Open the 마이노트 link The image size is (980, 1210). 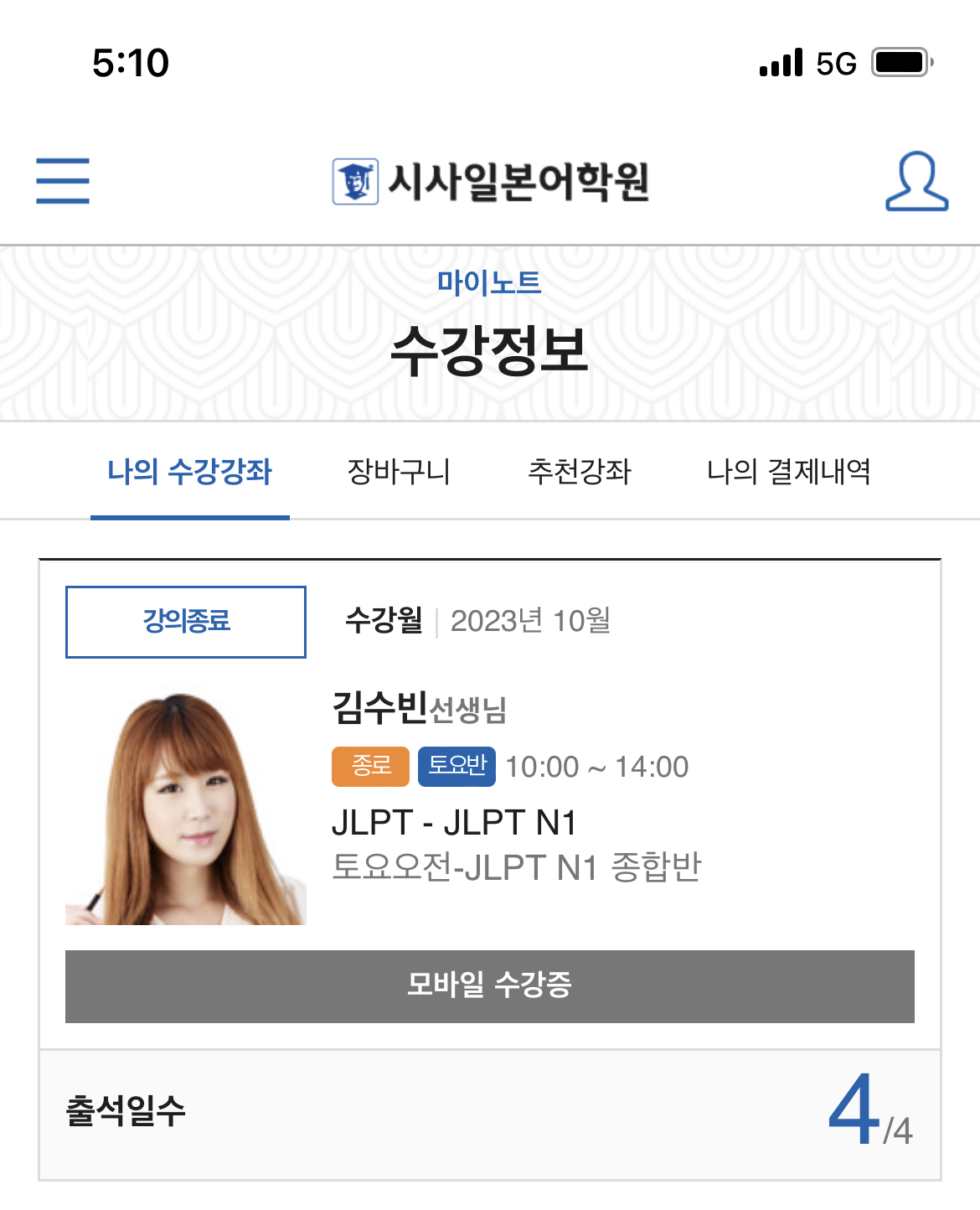490,285
